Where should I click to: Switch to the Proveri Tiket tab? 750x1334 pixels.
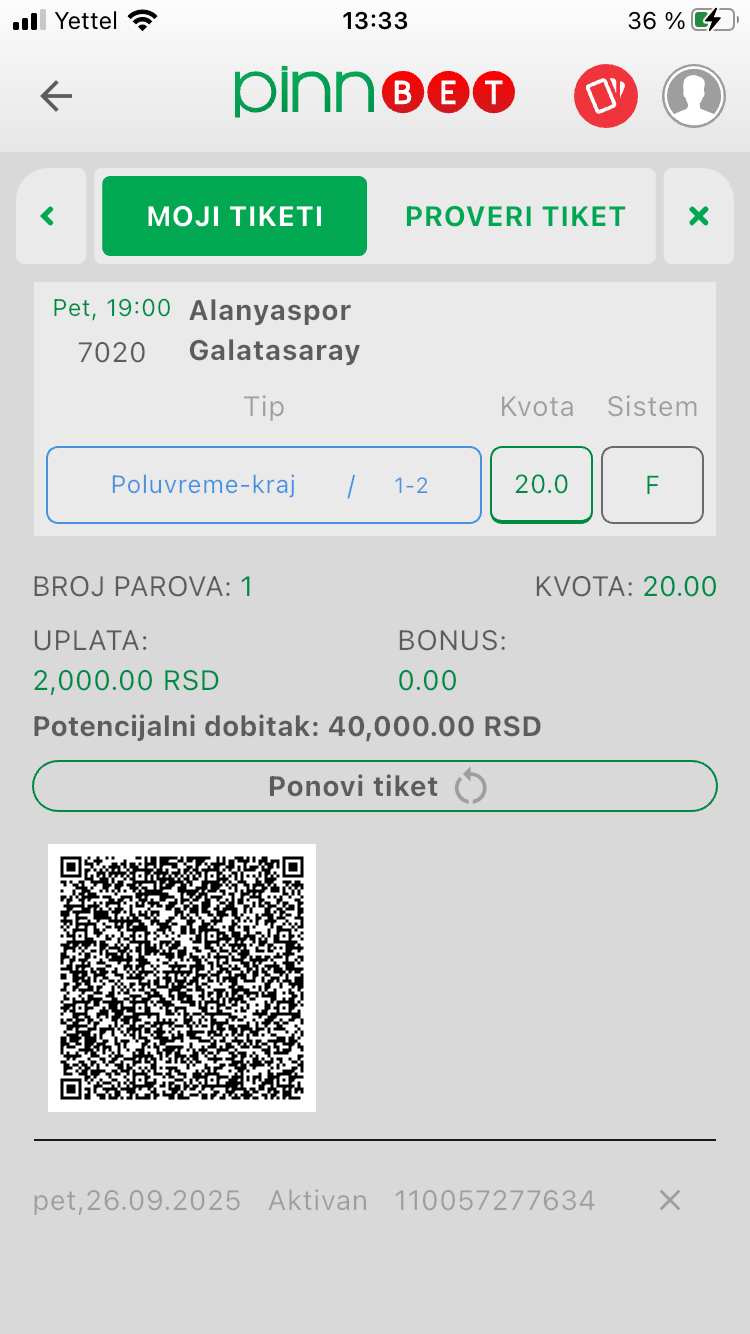[515, 216]
